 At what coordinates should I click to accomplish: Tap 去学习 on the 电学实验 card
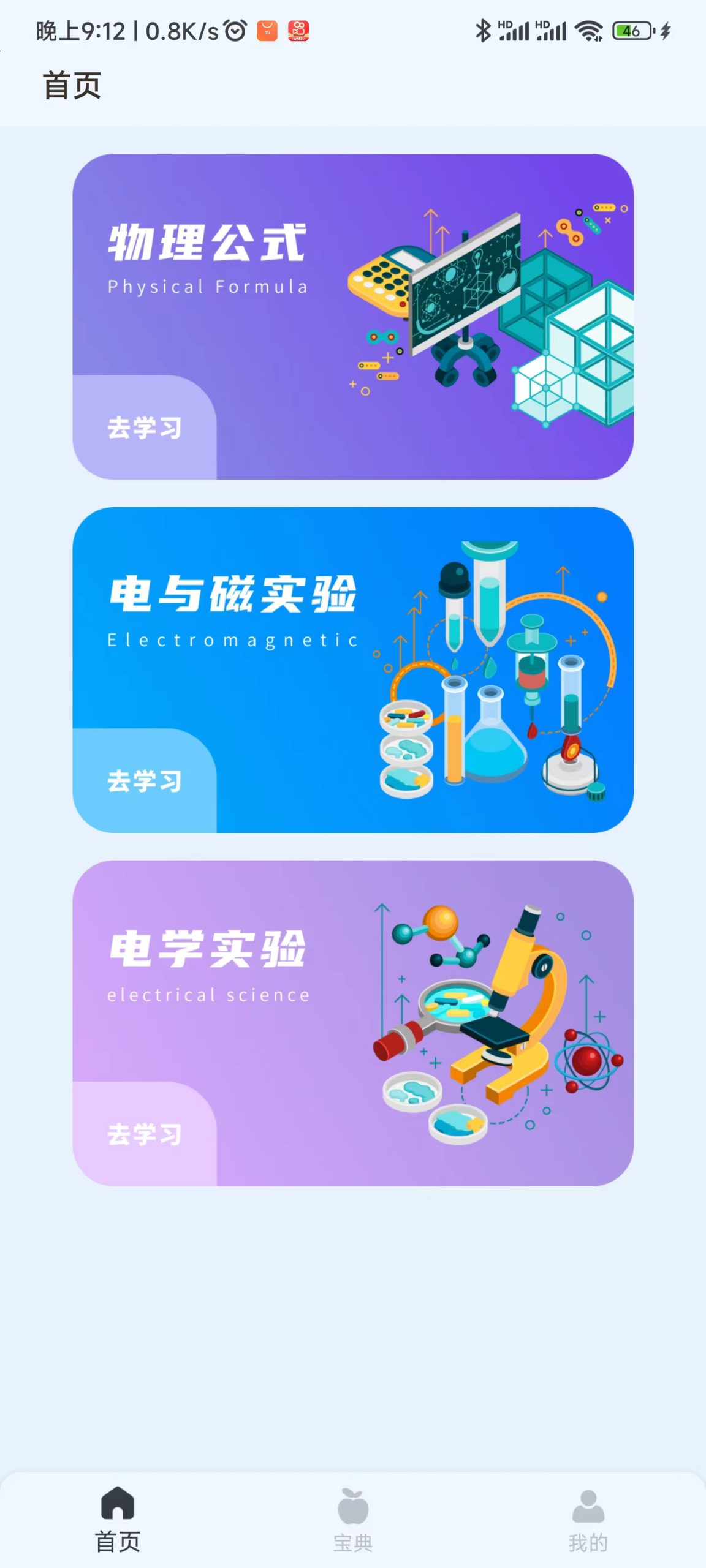pos(145,1134)
